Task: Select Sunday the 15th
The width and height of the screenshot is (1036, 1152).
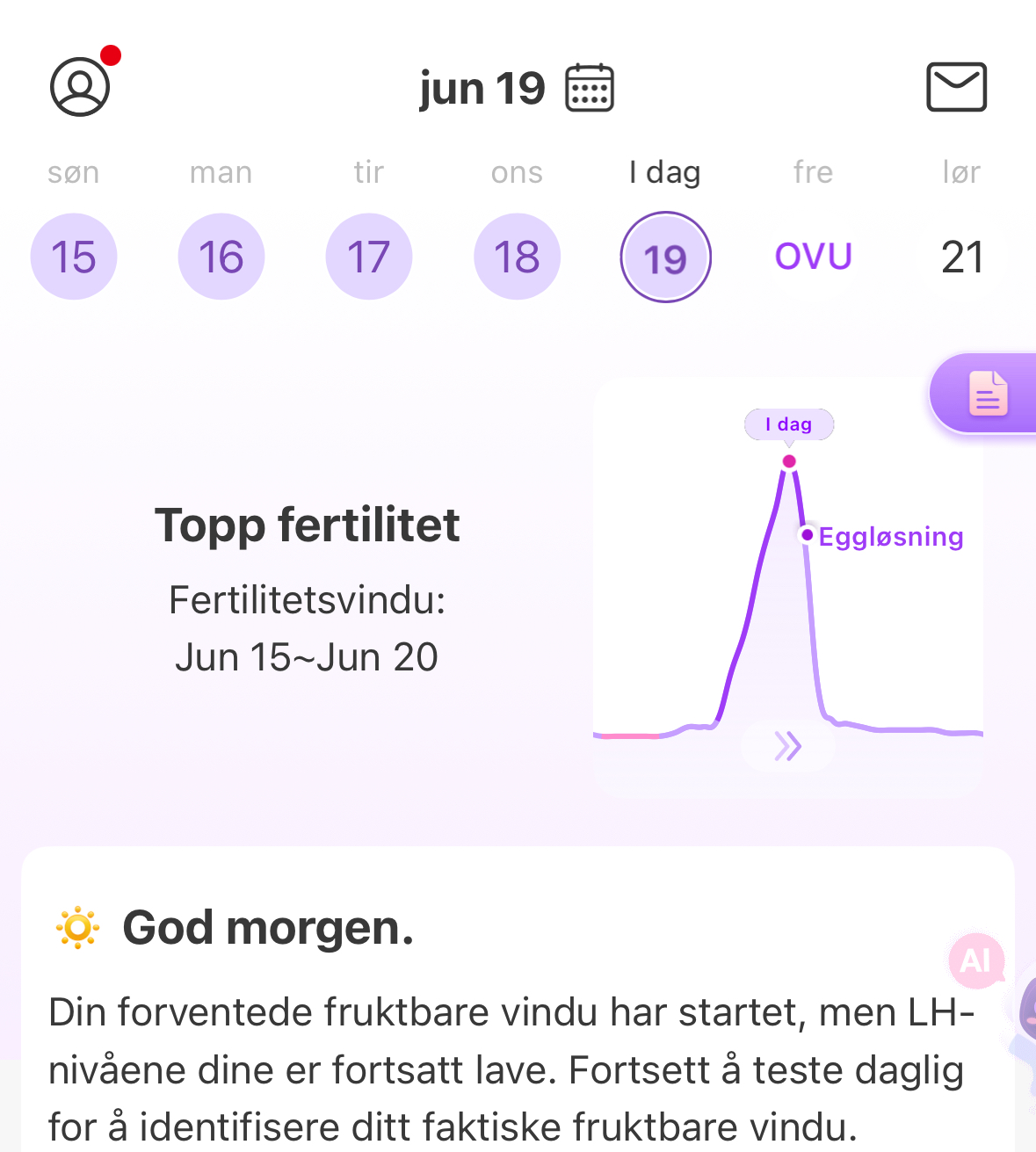Action: coord(74,257)
